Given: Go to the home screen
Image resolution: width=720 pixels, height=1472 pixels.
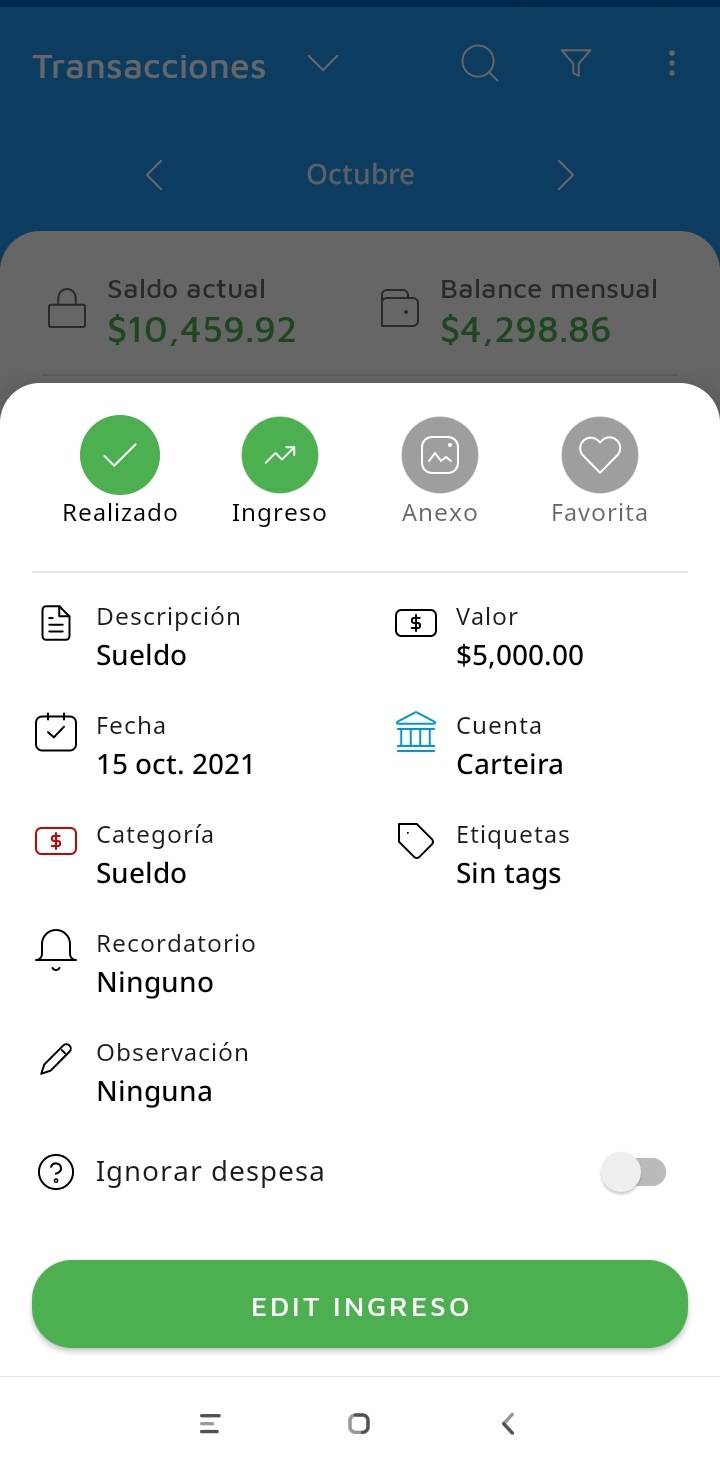Looking at the screenshot, I should tap(359, 1424).
